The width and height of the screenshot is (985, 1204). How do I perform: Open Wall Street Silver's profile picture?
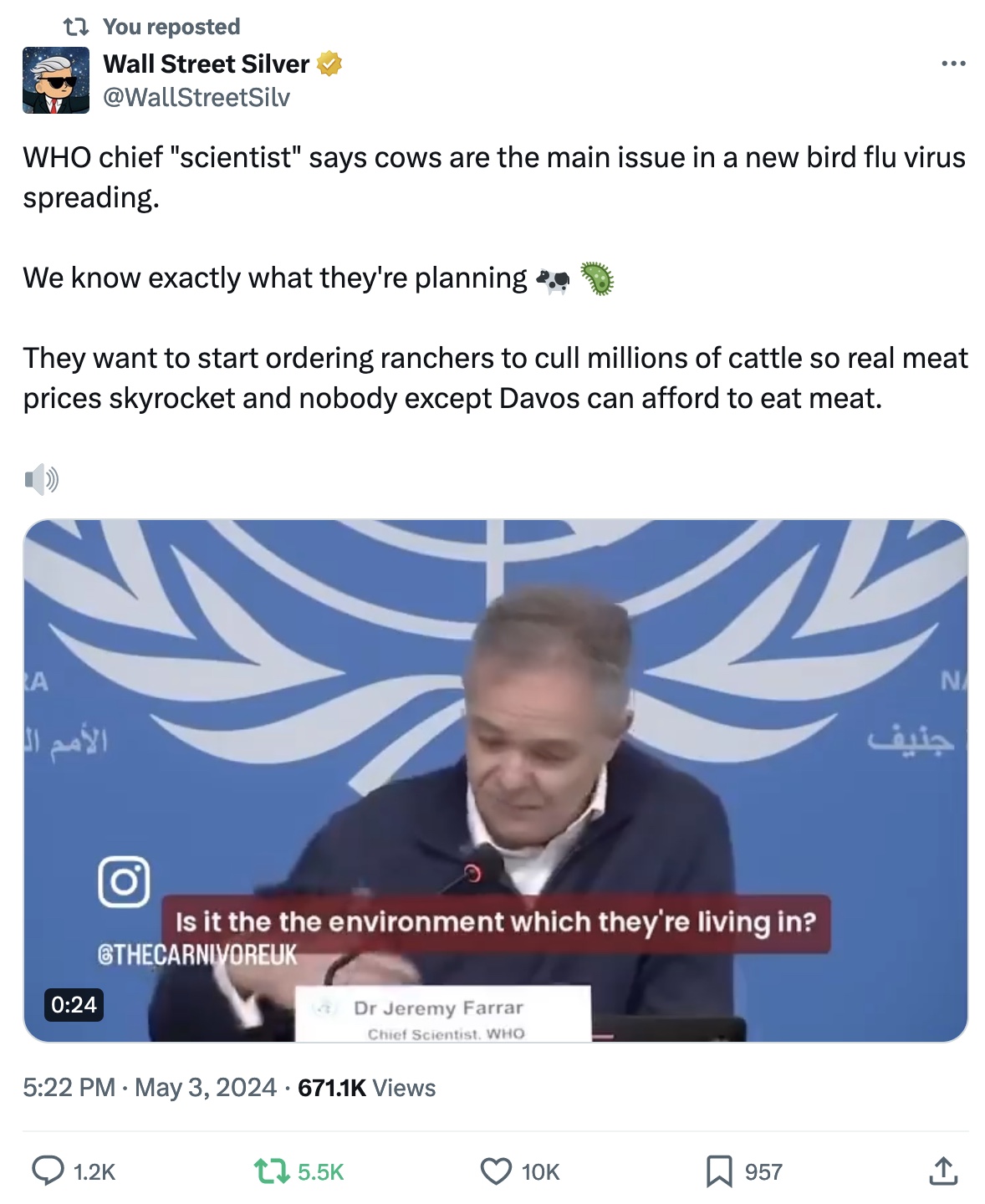(x=55, y=80)
